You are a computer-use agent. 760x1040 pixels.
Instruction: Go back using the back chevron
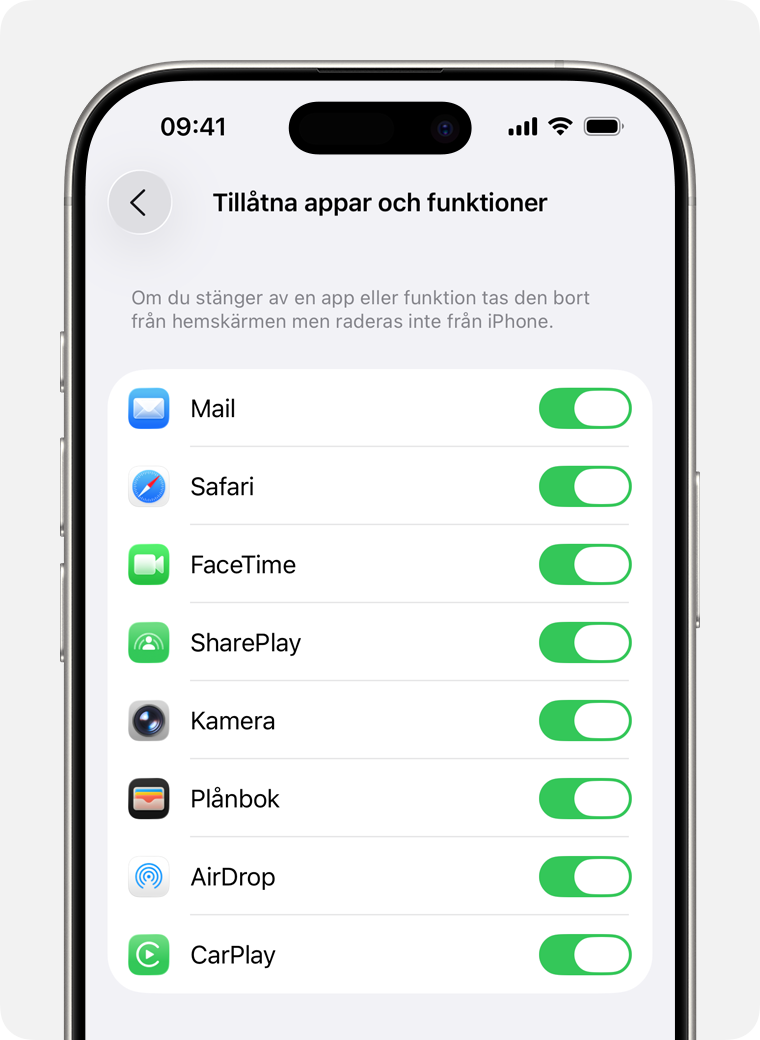(139, 202)
